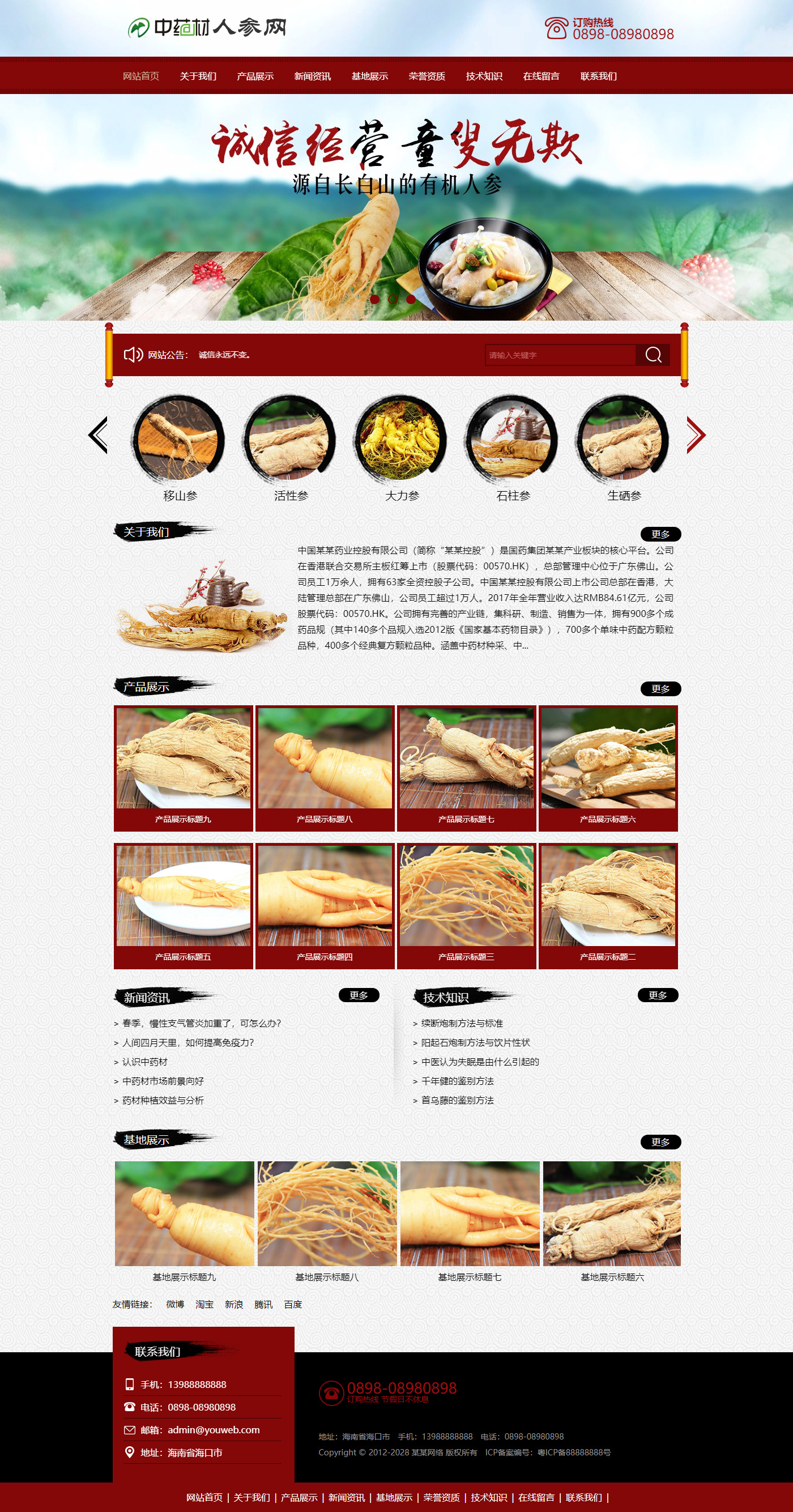Select the 大力参 category circle
The image size is (793, 1512).
click(x=402, y=438)
